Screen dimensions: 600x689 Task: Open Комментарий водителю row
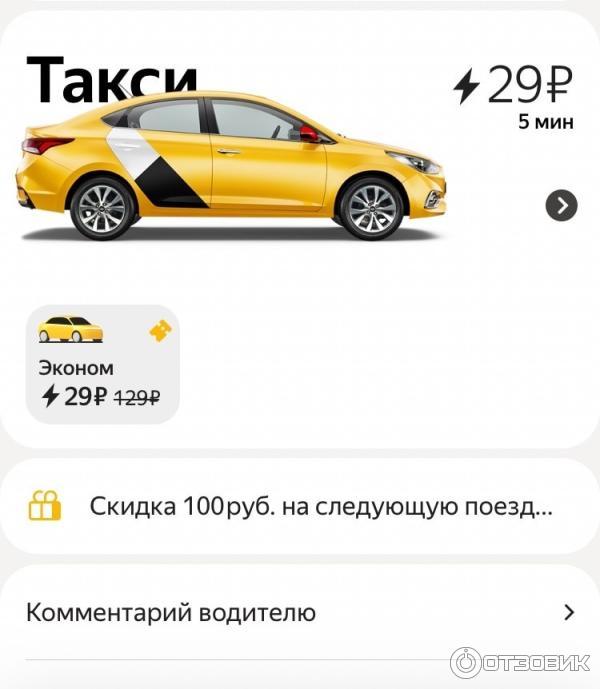pos(300,612)
